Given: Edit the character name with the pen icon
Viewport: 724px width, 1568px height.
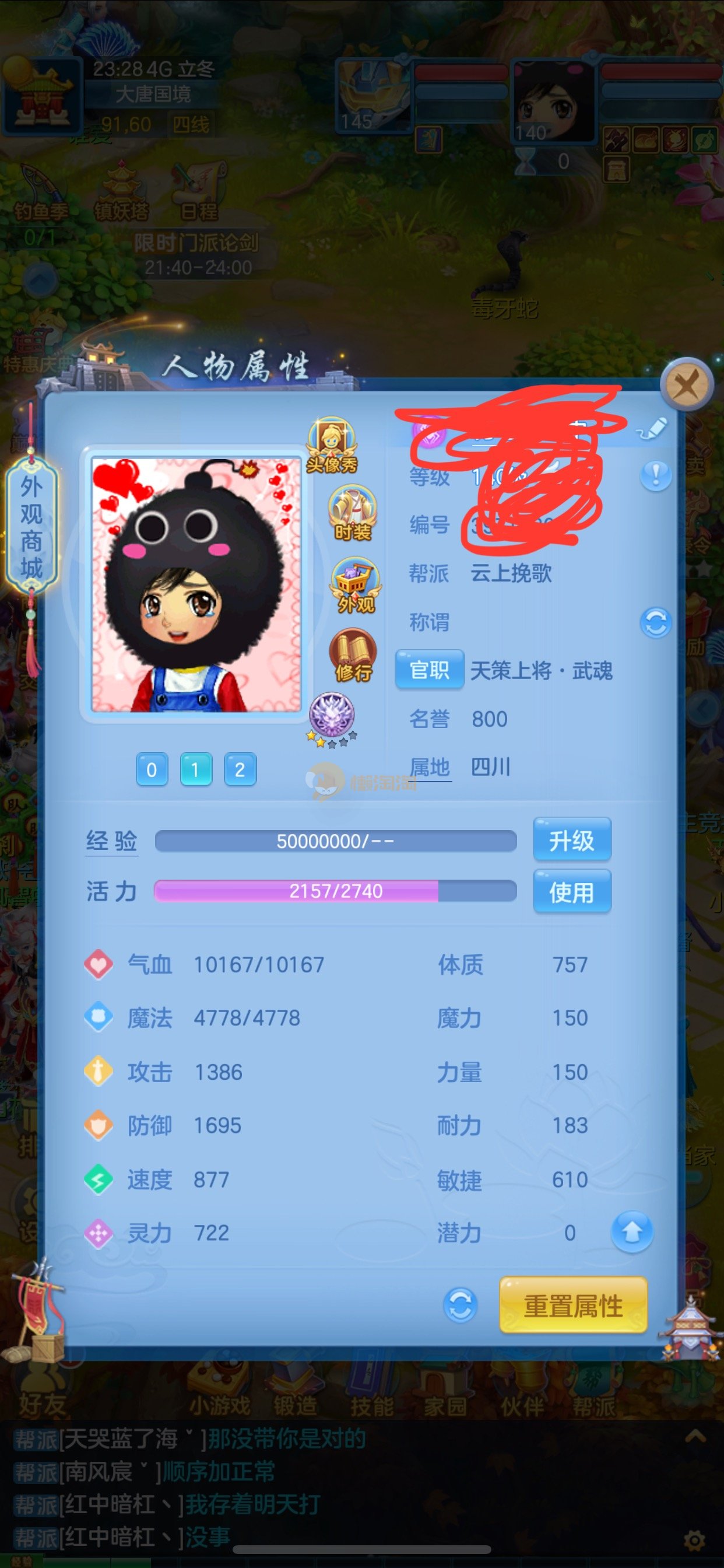Looking at the screenshot, I should click(x=652, y=429).
